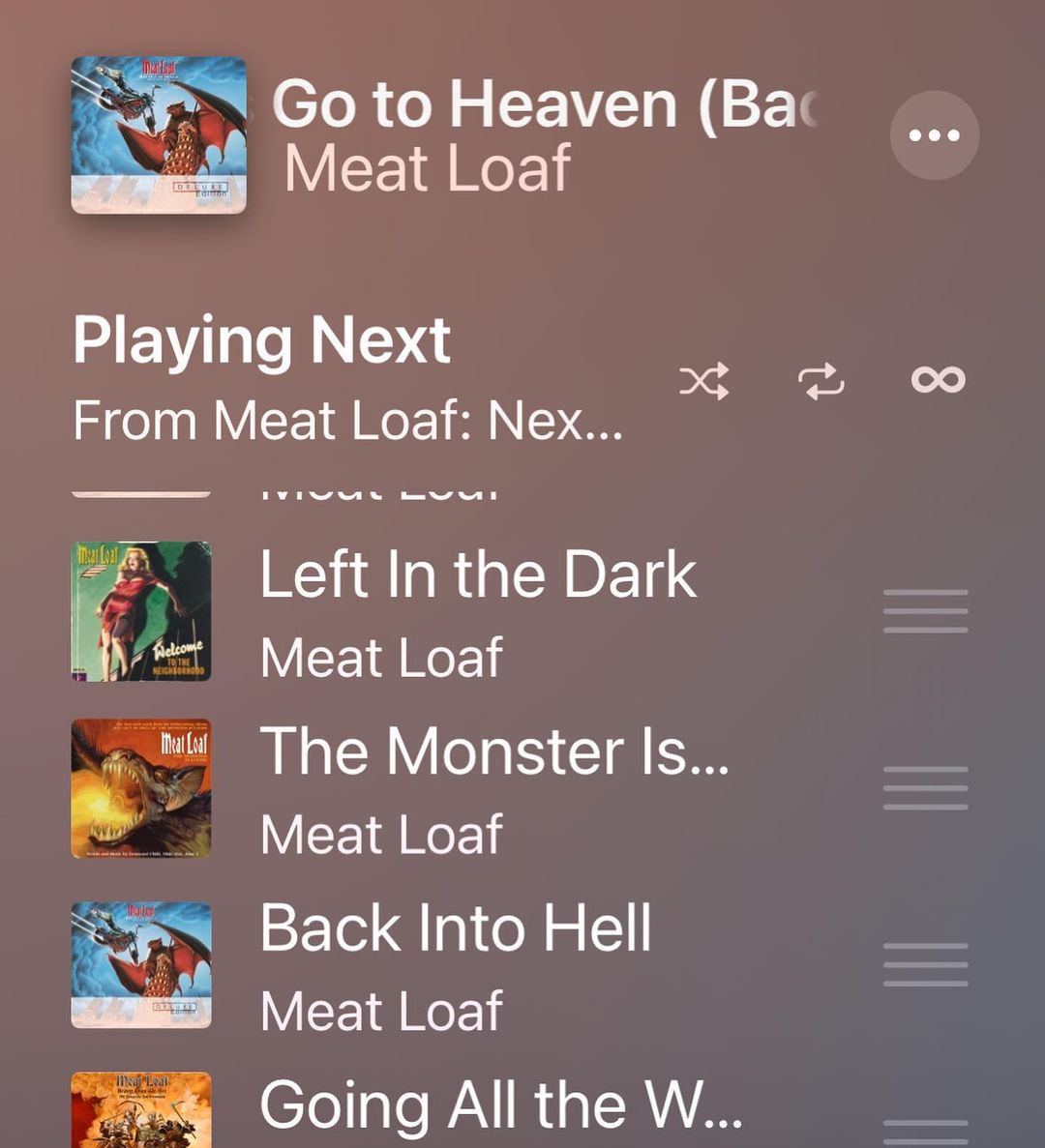This screenshot has width=1045, height=1148.
Task: Play Left In the Dark from queue
Action: coord(478,611)
